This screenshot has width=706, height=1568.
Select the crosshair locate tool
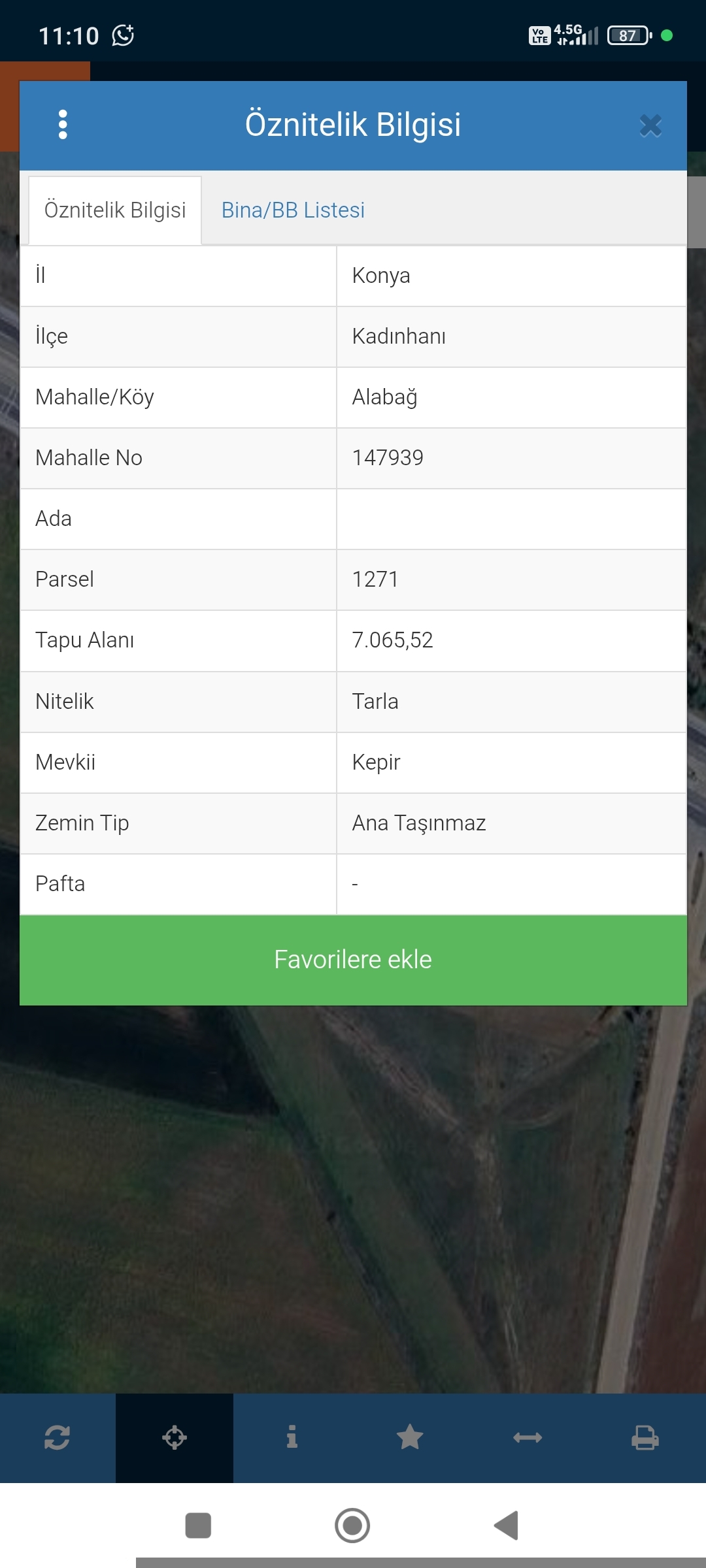click(x=175, y=1437)
